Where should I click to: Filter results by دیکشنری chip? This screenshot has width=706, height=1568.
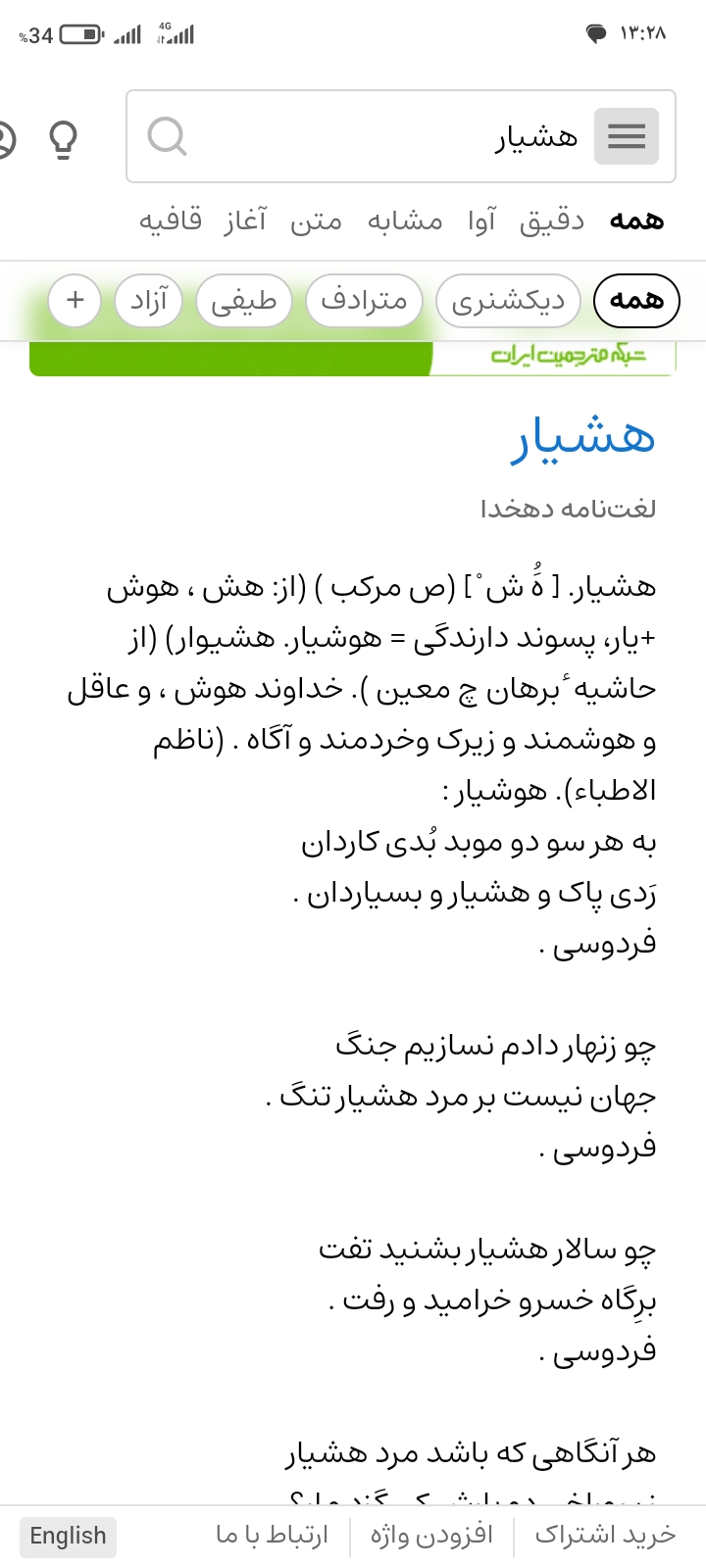(x=508, y=300)
